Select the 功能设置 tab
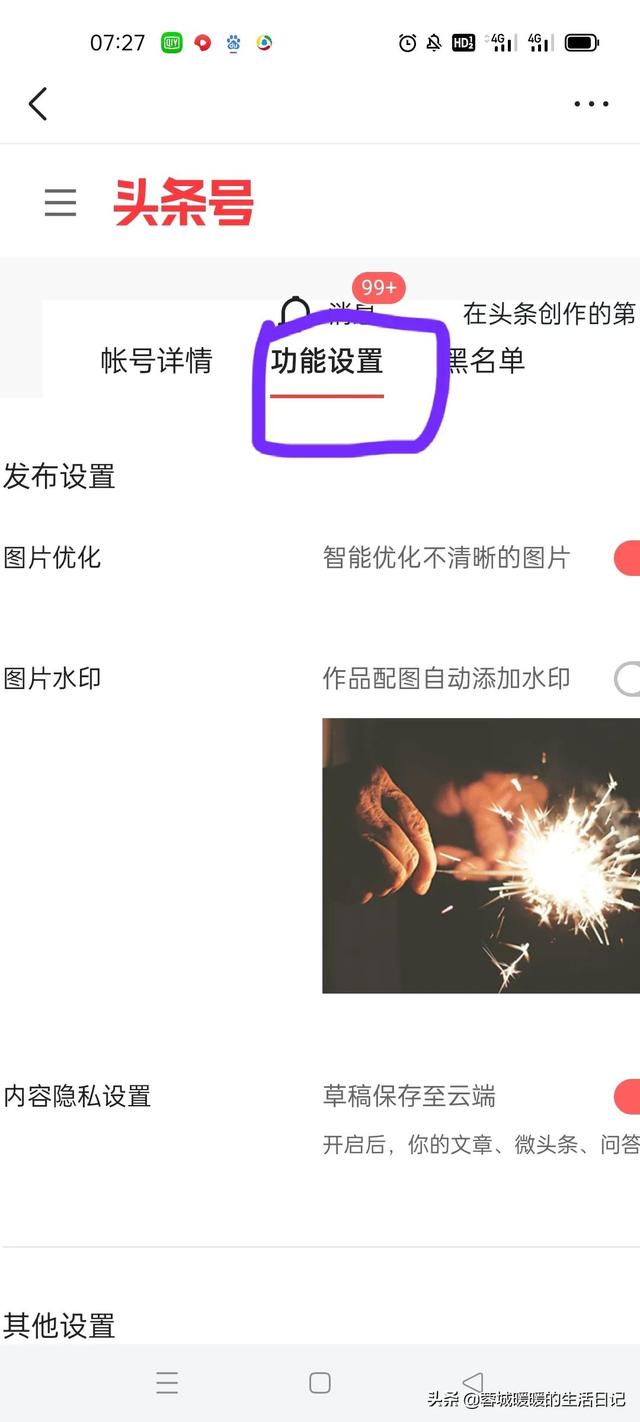The width and height of the screenshot is (640, 1422). click(x=327, y=361)
